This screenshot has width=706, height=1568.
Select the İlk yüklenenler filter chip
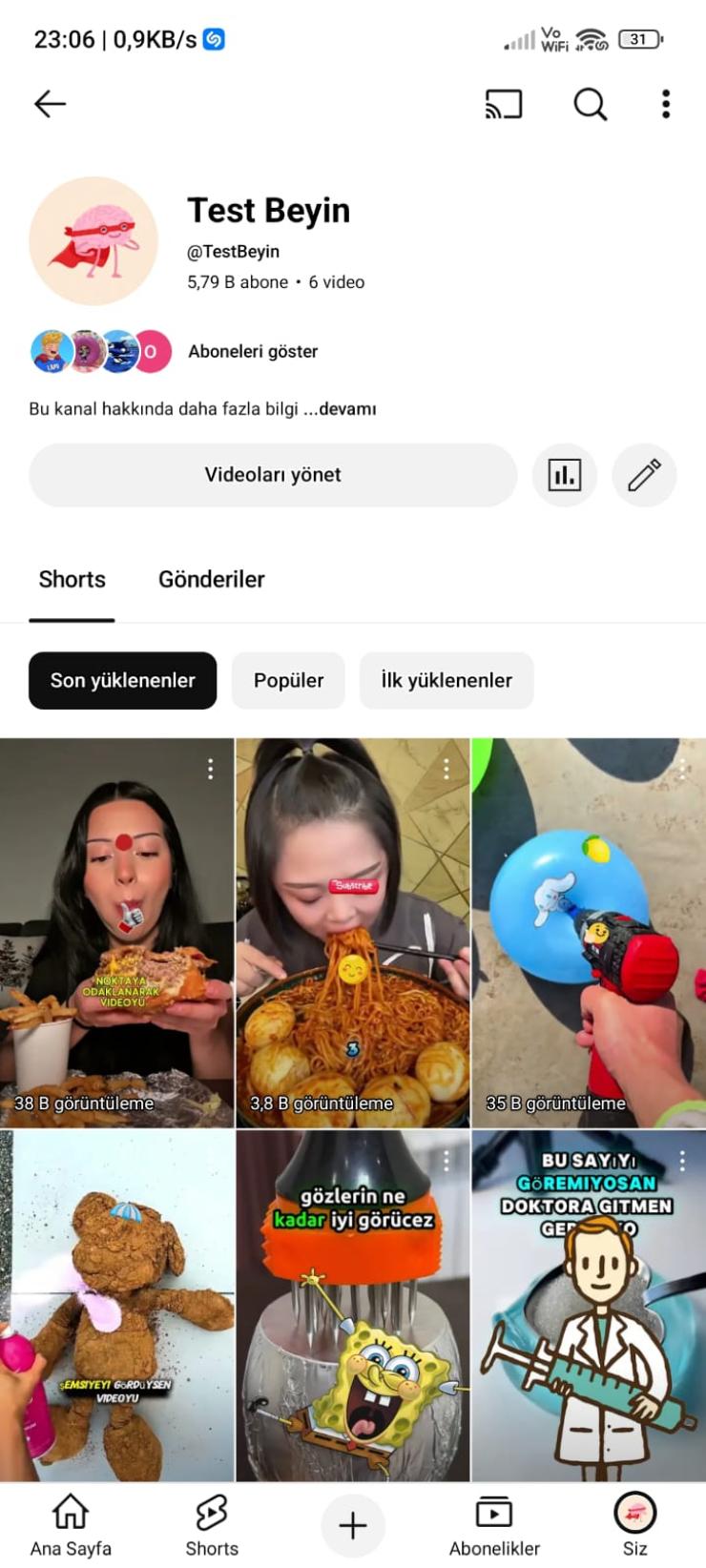point(446,681)
